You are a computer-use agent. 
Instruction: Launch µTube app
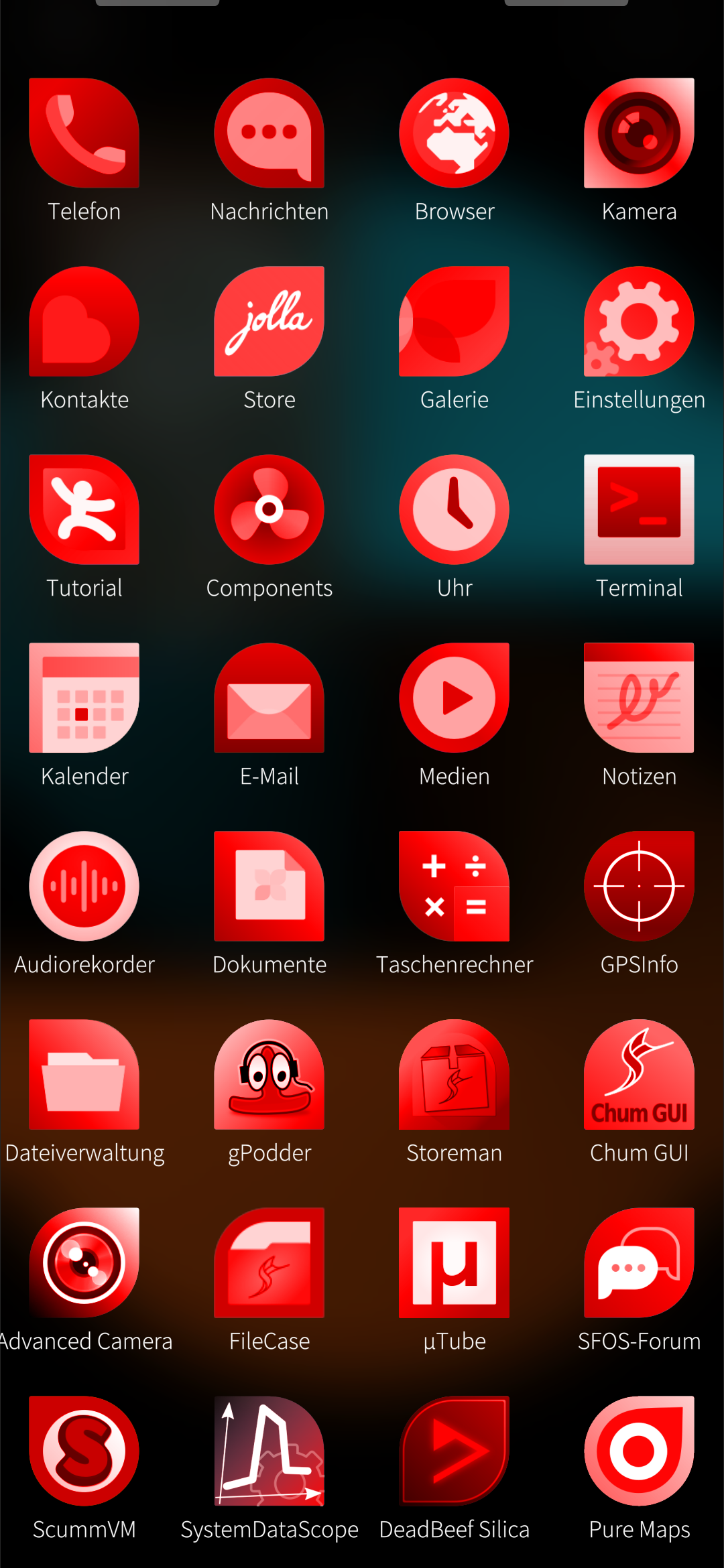(x=454, y=1262)
